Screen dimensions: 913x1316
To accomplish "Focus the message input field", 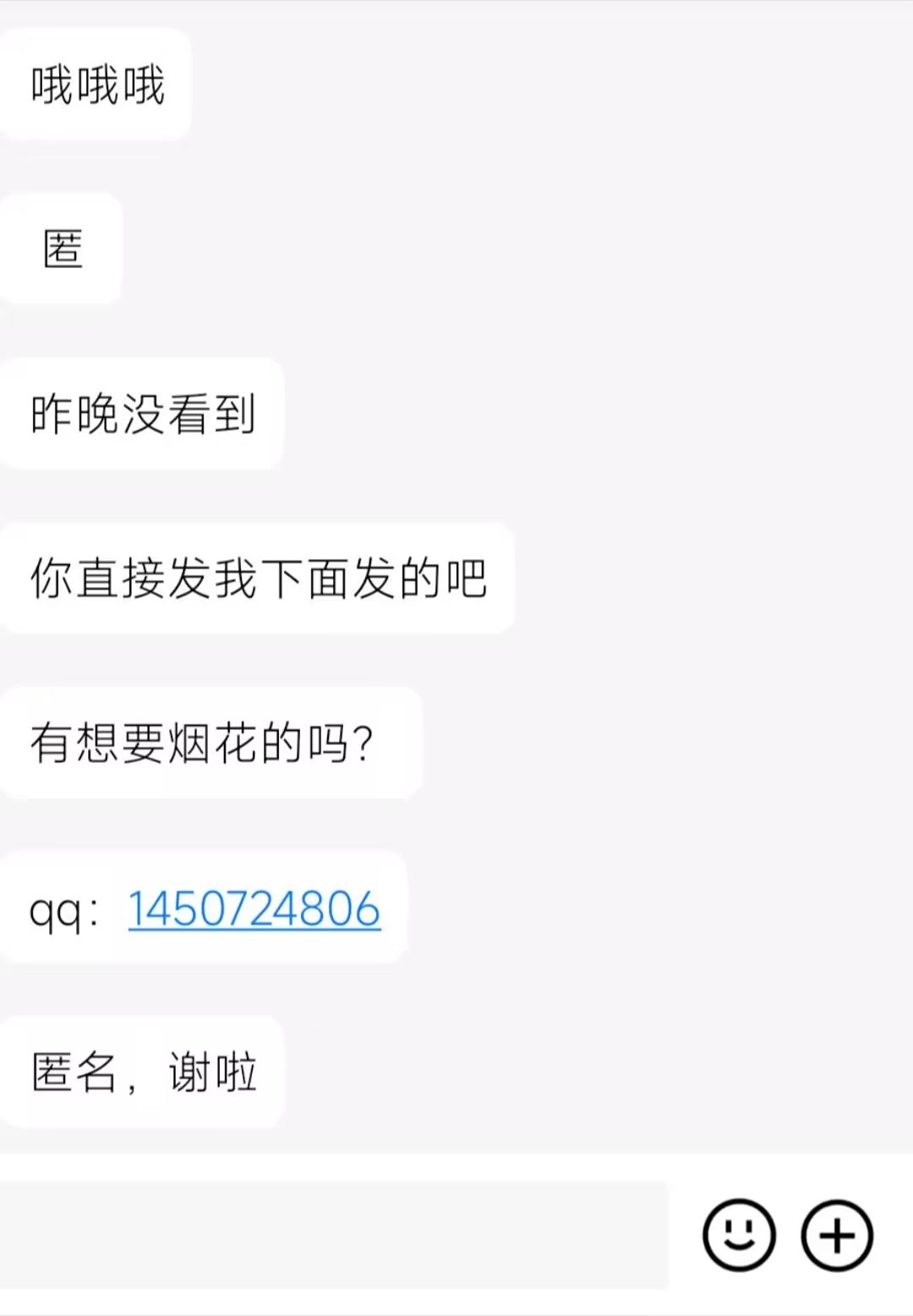I will 334,1235.
